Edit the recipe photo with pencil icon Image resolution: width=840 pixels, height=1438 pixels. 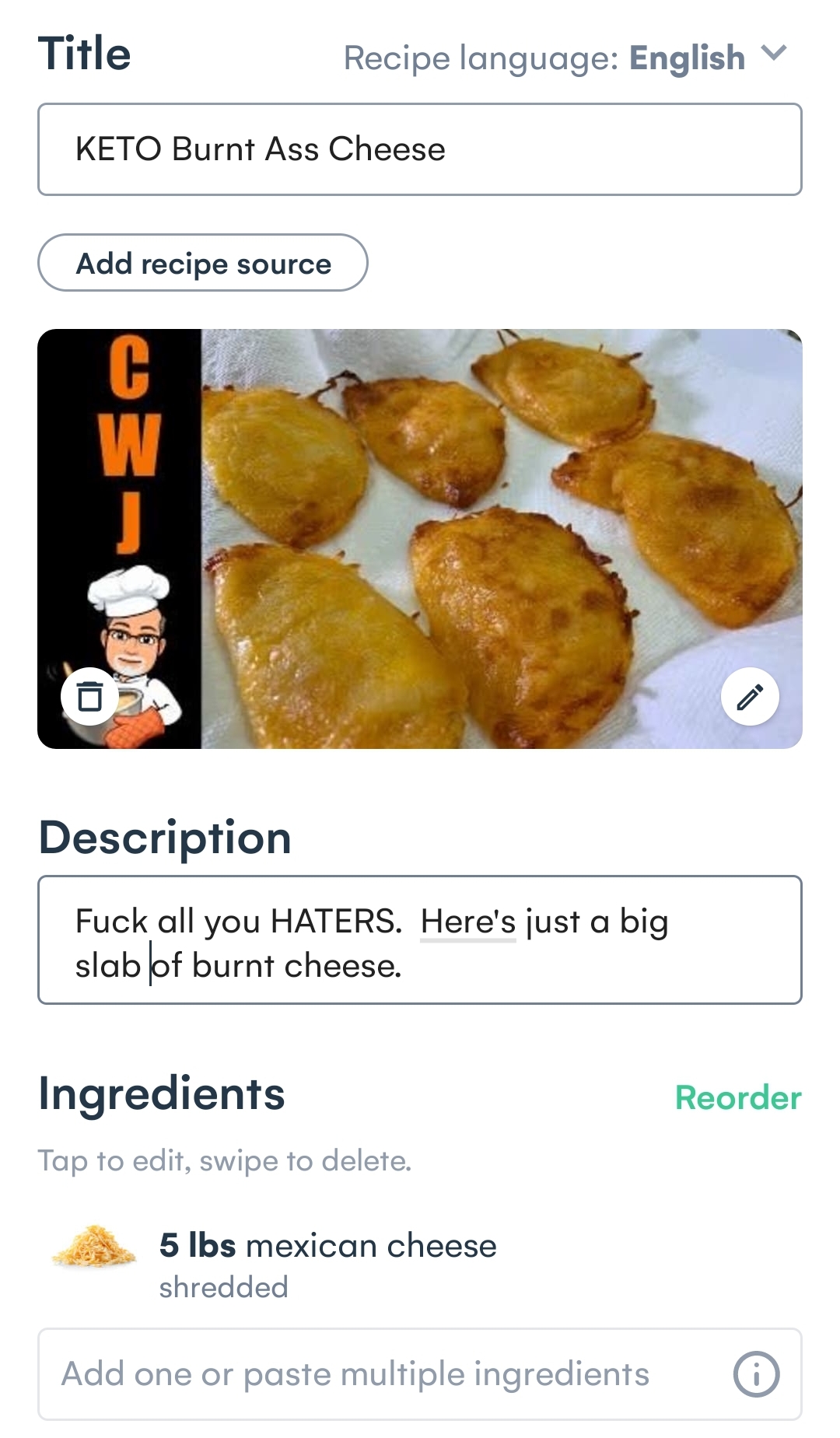pos(750,696)
